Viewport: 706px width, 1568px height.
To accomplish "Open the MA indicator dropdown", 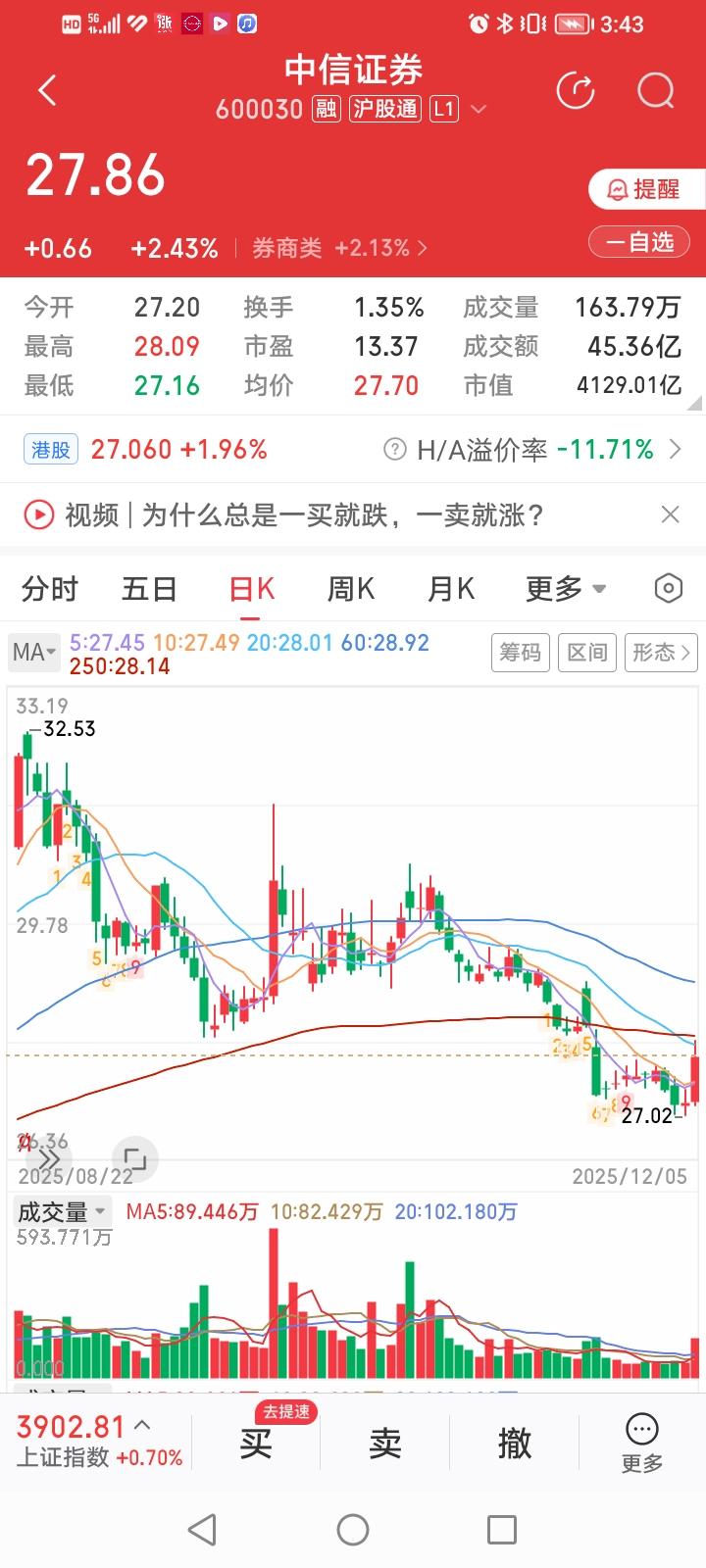I will point(32,652).
